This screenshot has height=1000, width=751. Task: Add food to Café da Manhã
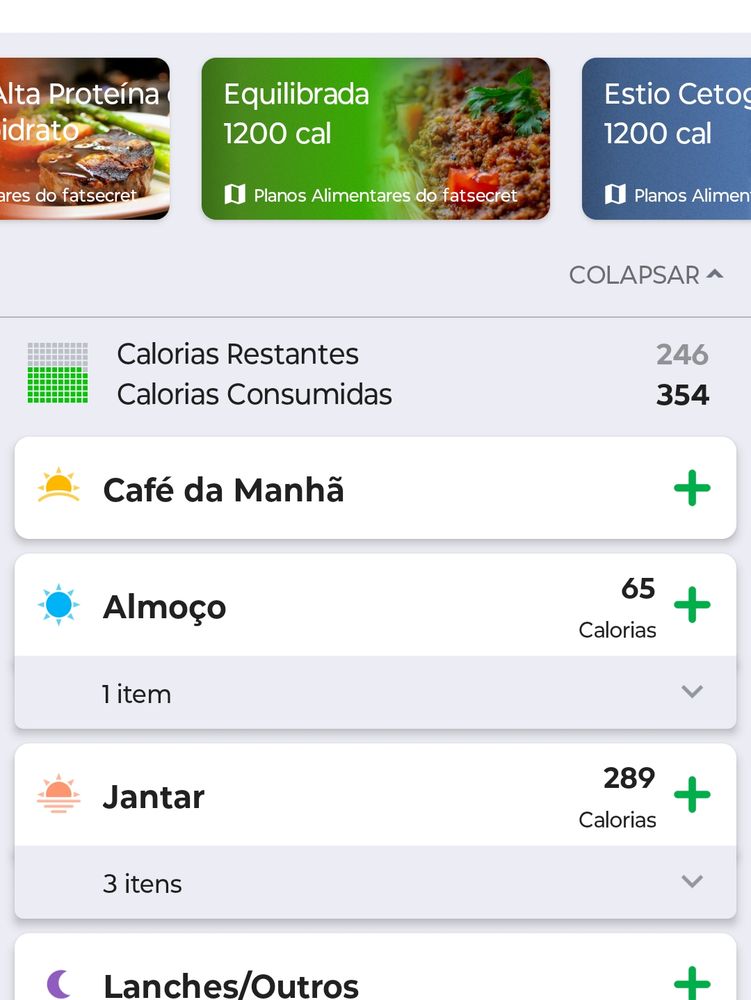(x=692, y=489)
